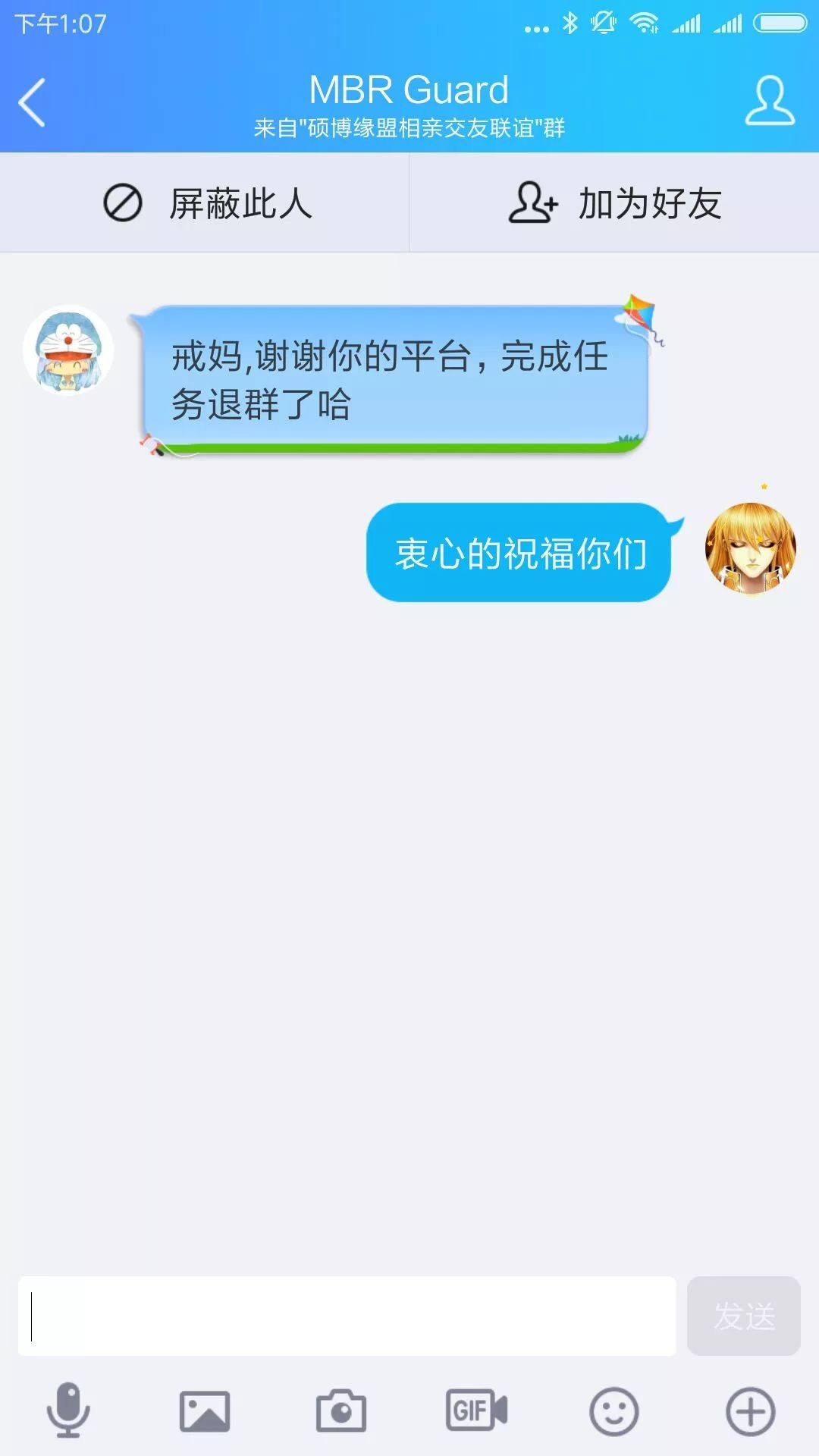Open more options with the plus icon

click(x=750, y=1411)
